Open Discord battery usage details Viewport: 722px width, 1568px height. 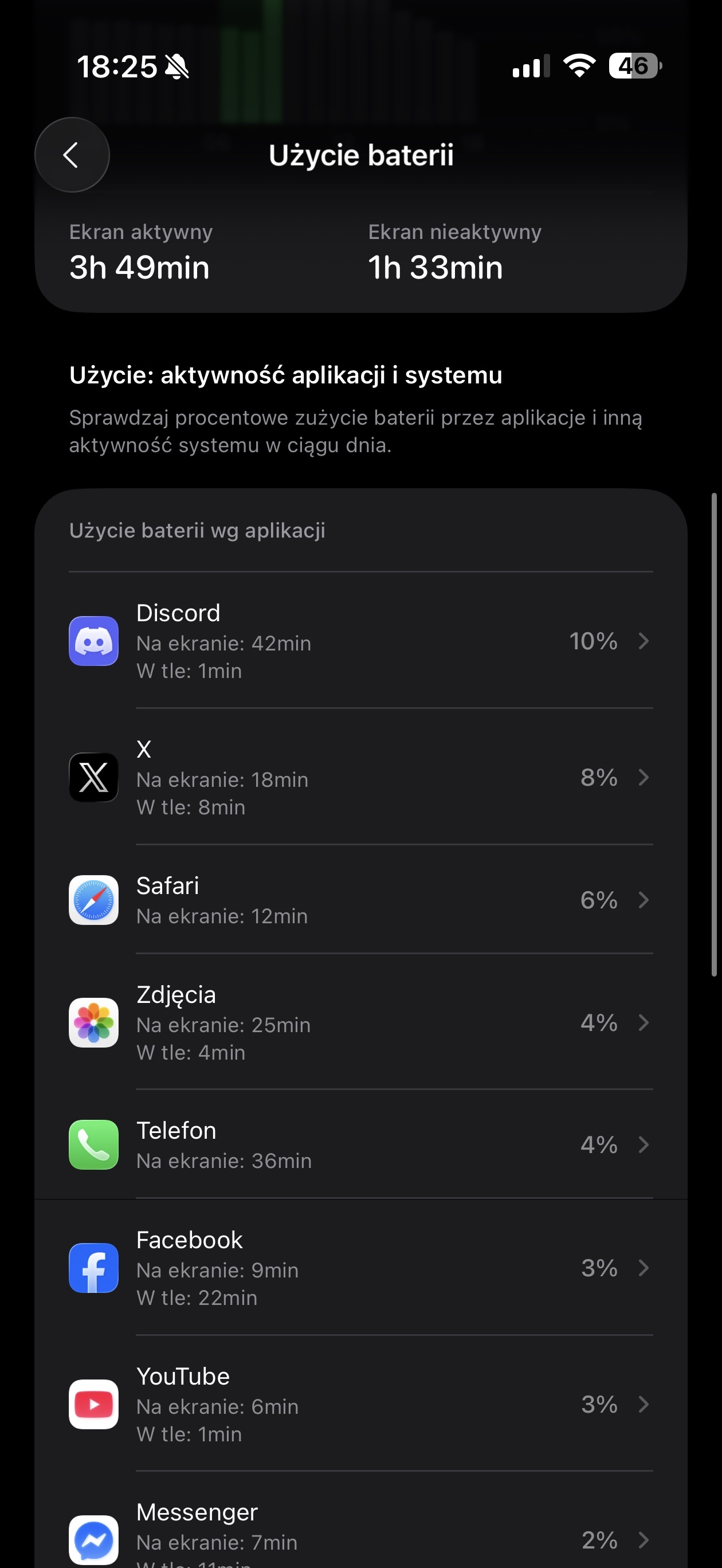pyautogui.click(x=360, y=641)
